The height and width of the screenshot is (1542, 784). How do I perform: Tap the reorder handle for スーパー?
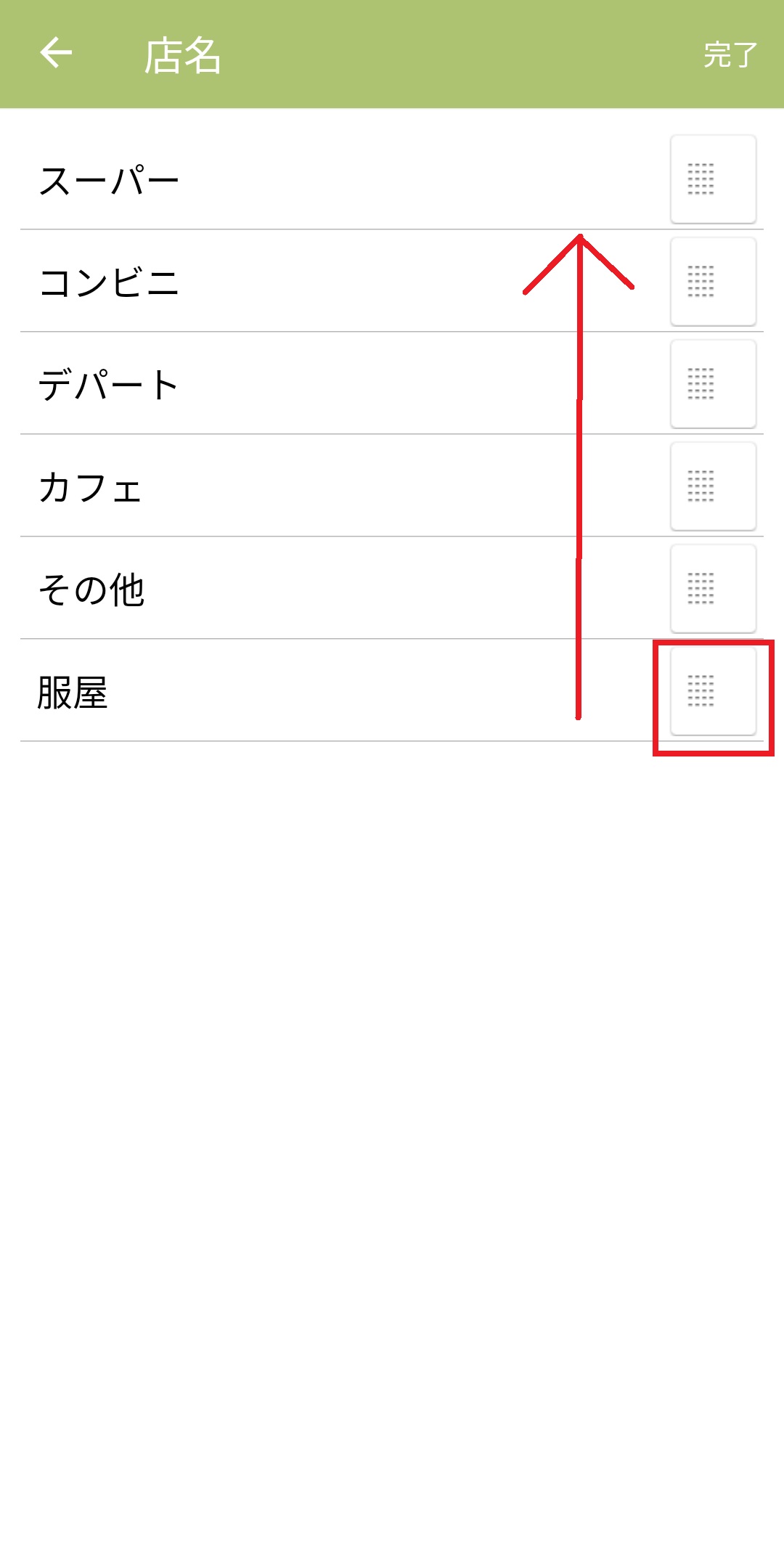pyautogui.click(x=713, y=179)
